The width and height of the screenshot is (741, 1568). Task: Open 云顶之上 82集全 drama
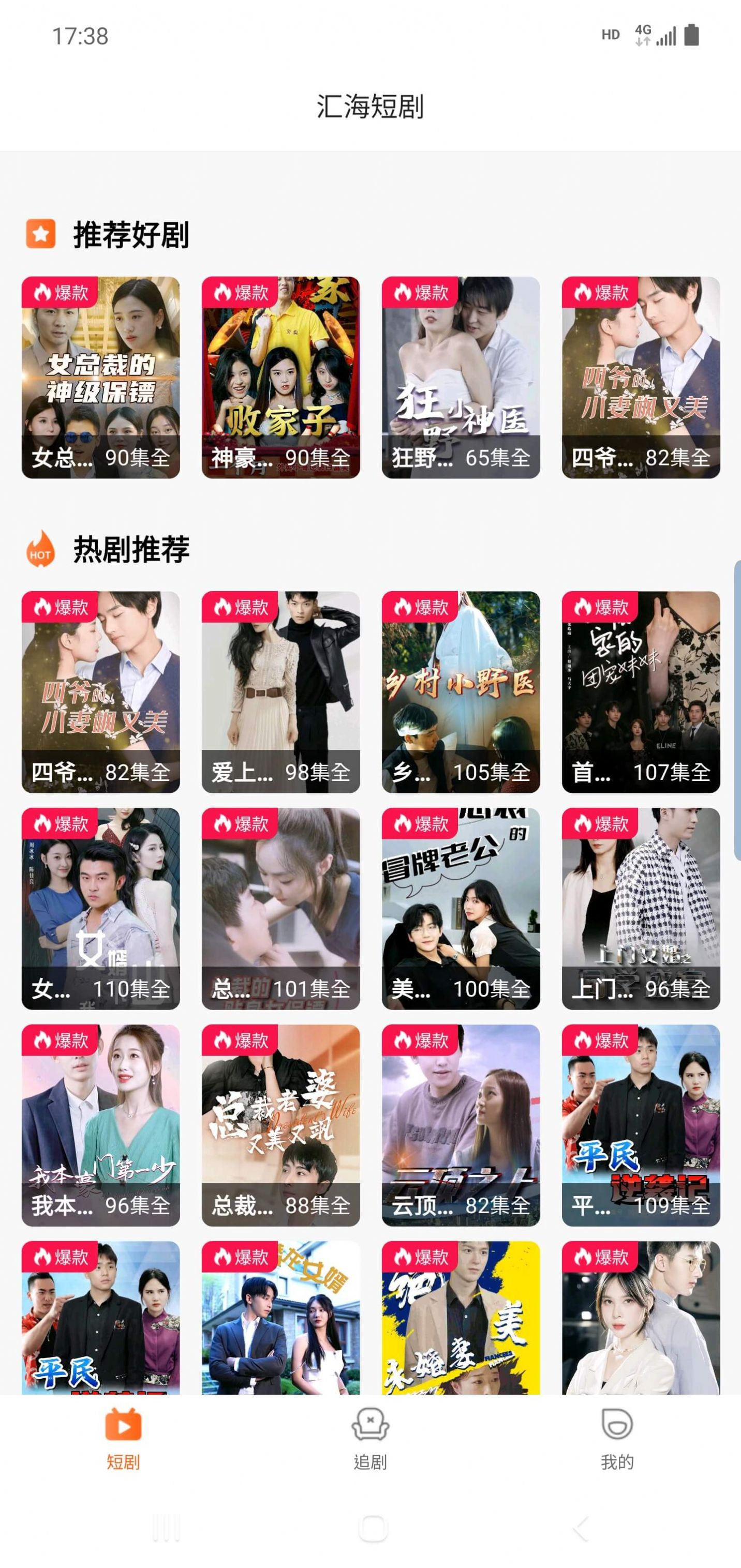[x=461, y=1125]
